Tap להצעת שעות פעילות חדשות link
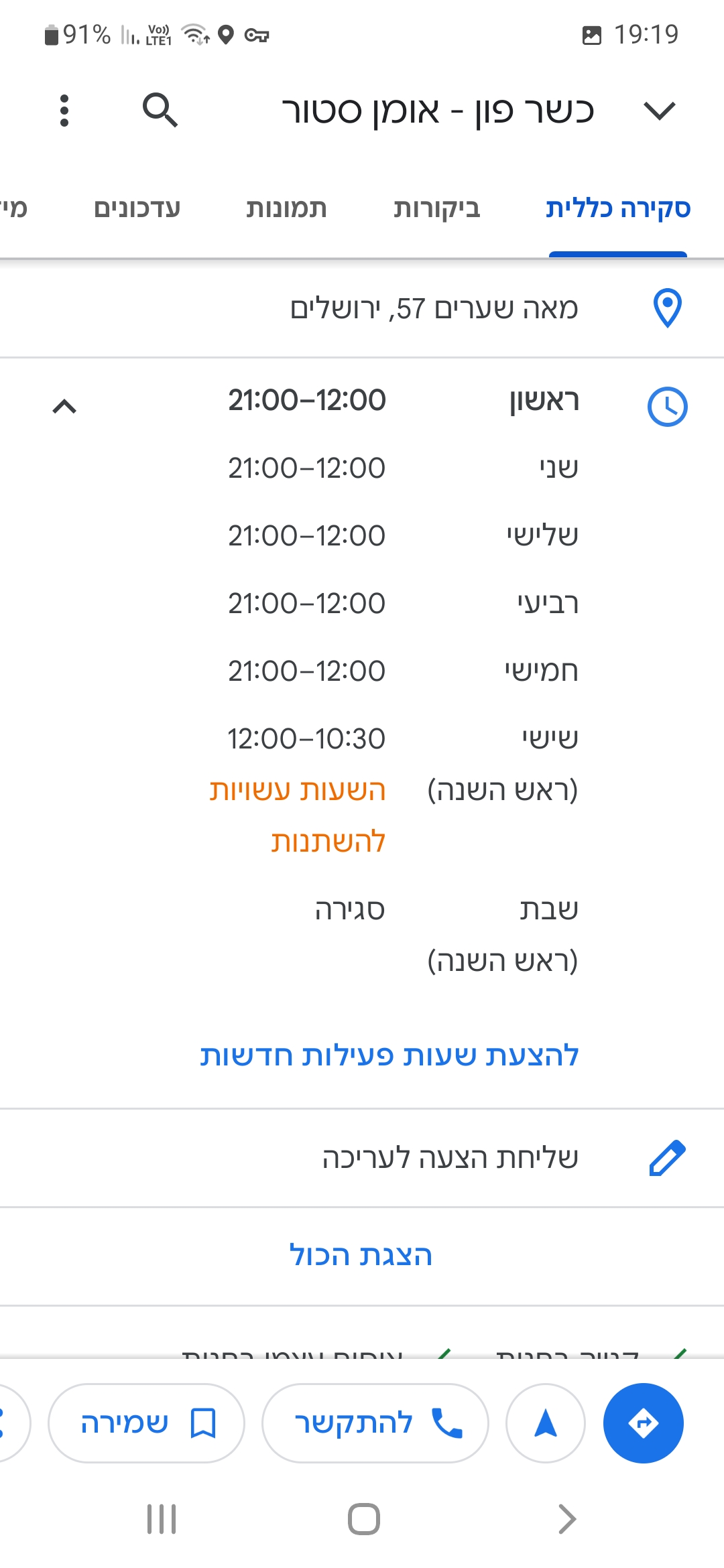 (389, 1055)
